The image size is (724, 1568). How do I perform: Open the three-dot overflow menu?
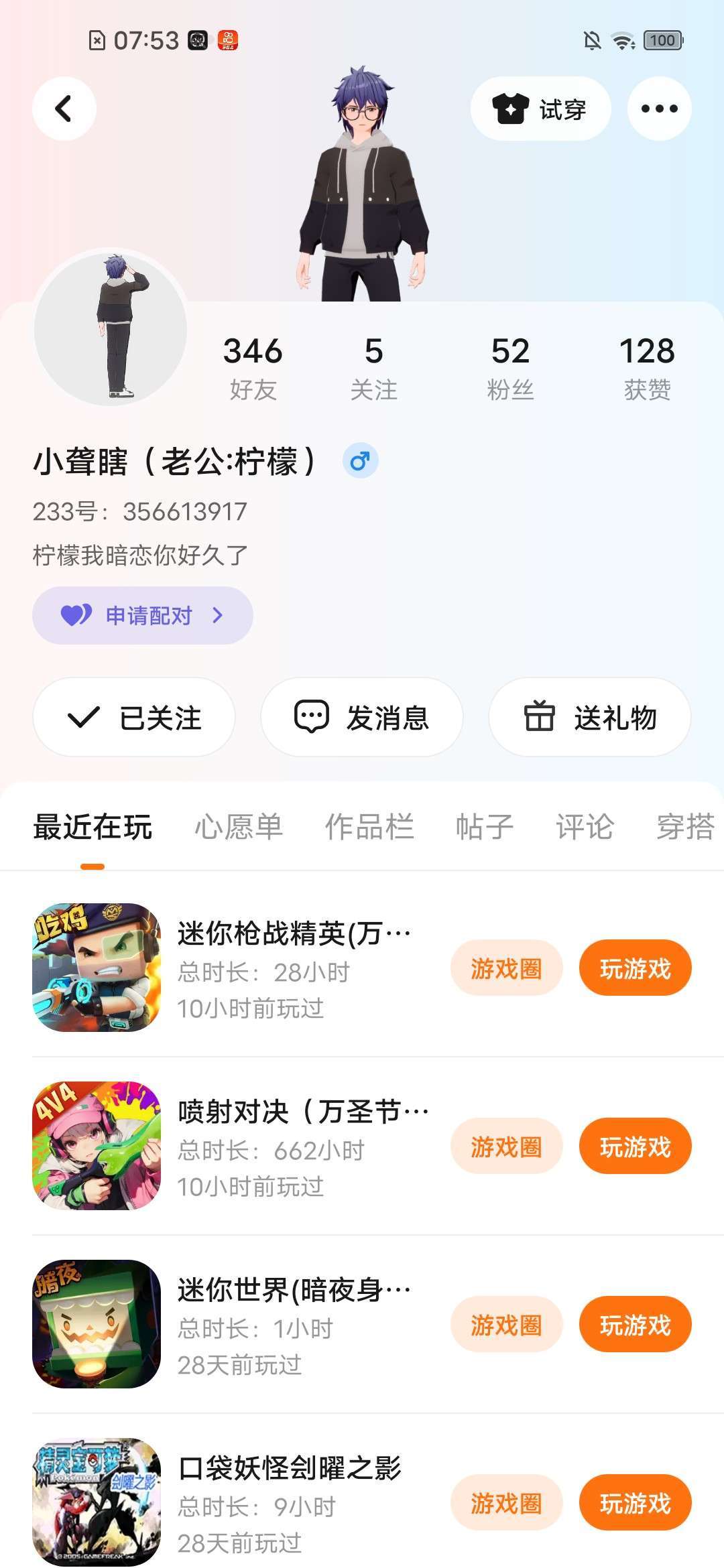[659, 109]
